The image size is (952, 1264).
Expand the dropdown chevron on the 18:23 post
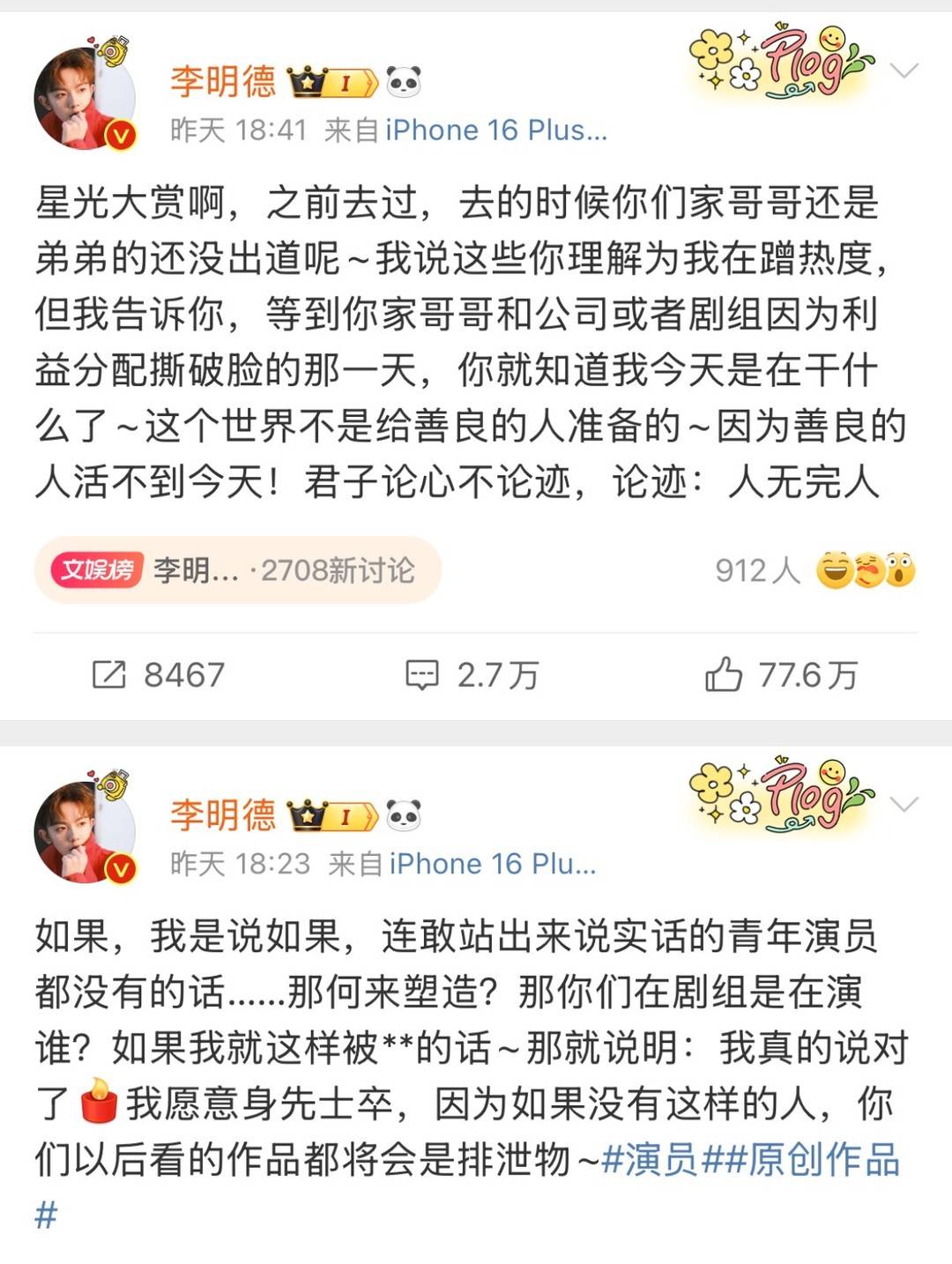pyautogui.click(x=904, y=804)
